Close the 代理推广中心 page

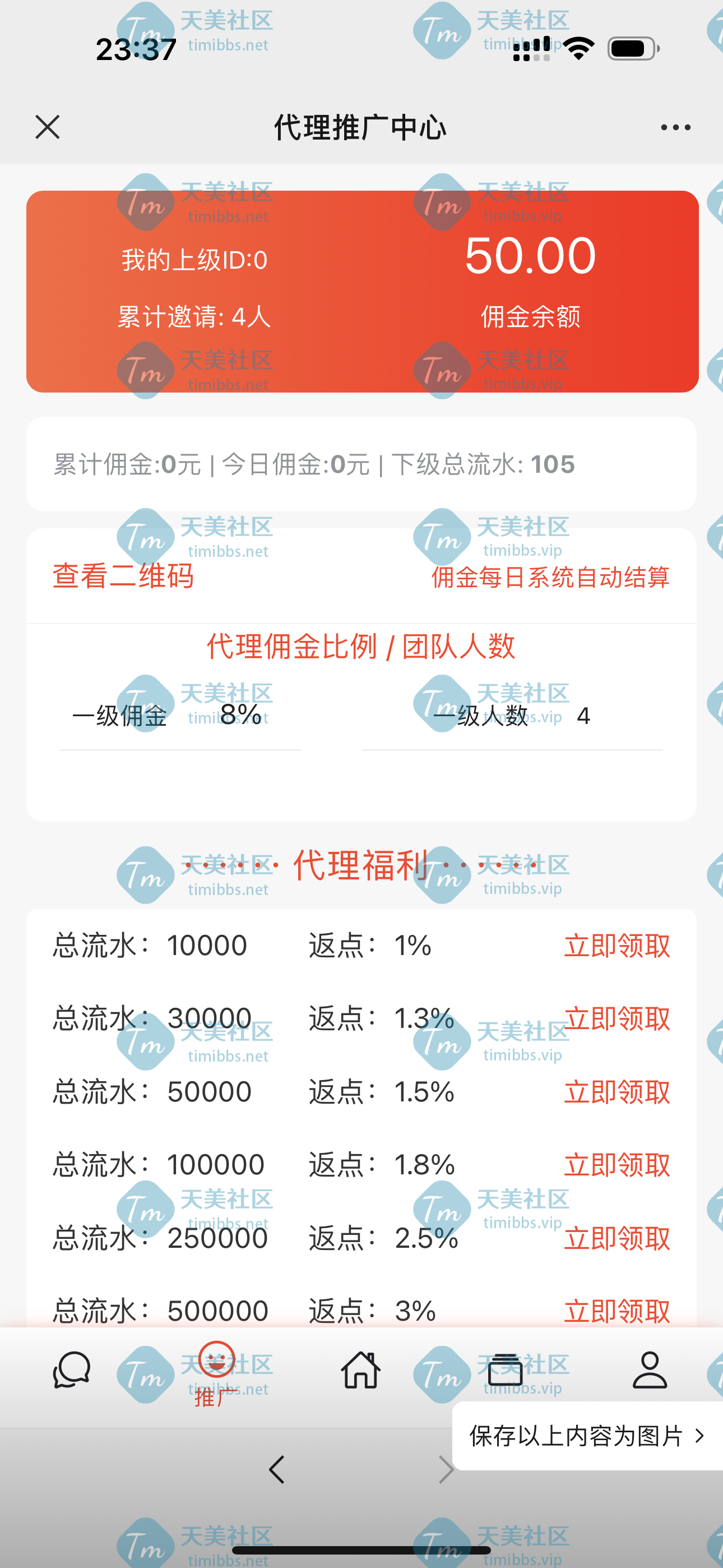tap(48, 127)
